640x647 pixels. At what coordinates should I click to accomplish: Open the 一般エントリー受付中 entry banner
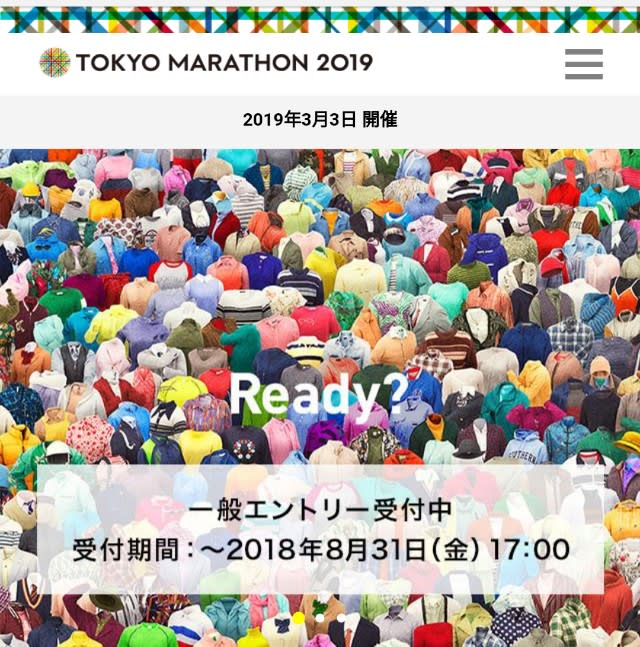click(320, 529)
